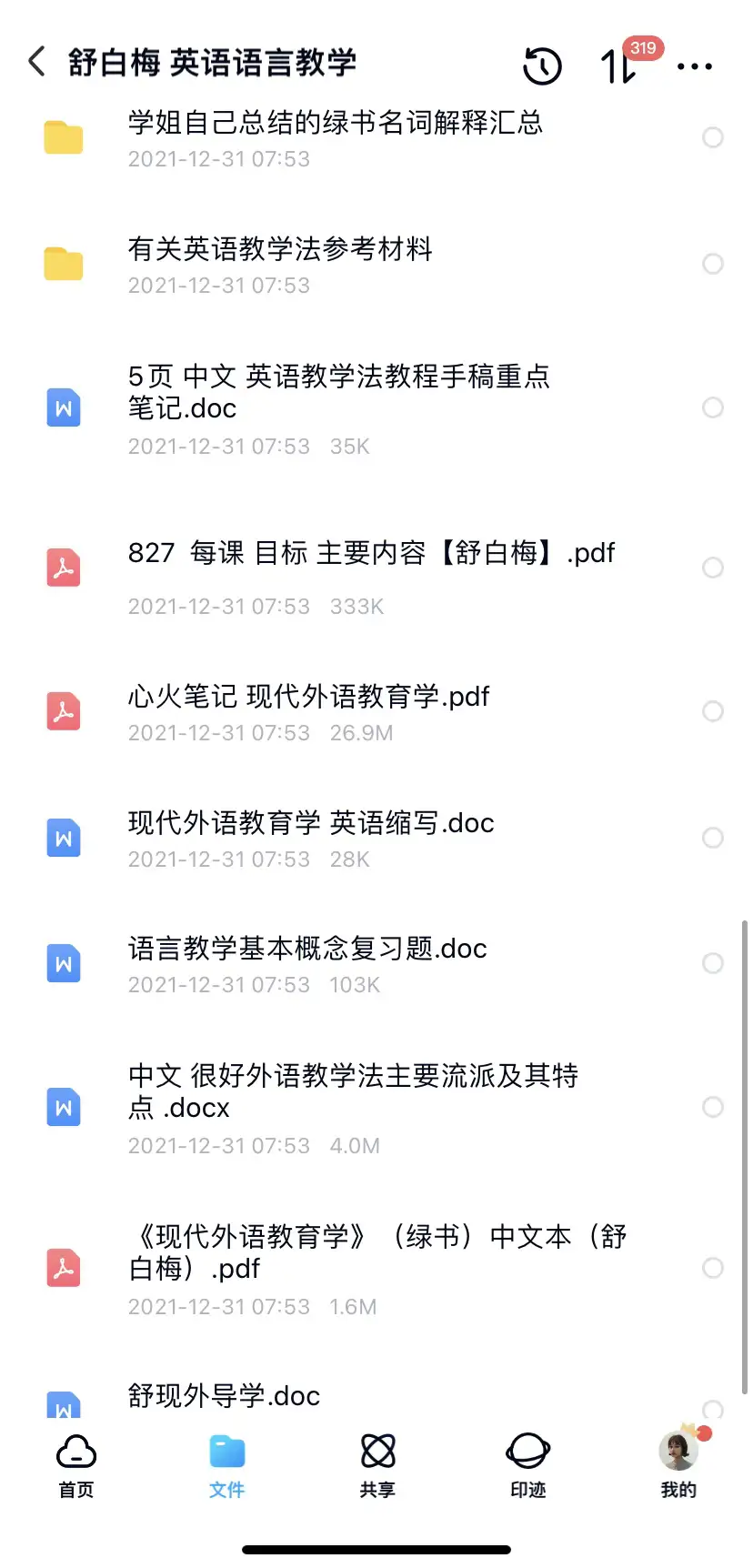Select the checkbox for 有关英语教学法参考材料 folder
This screenshot has width=753, height=1568.
(x=713, y=264)
